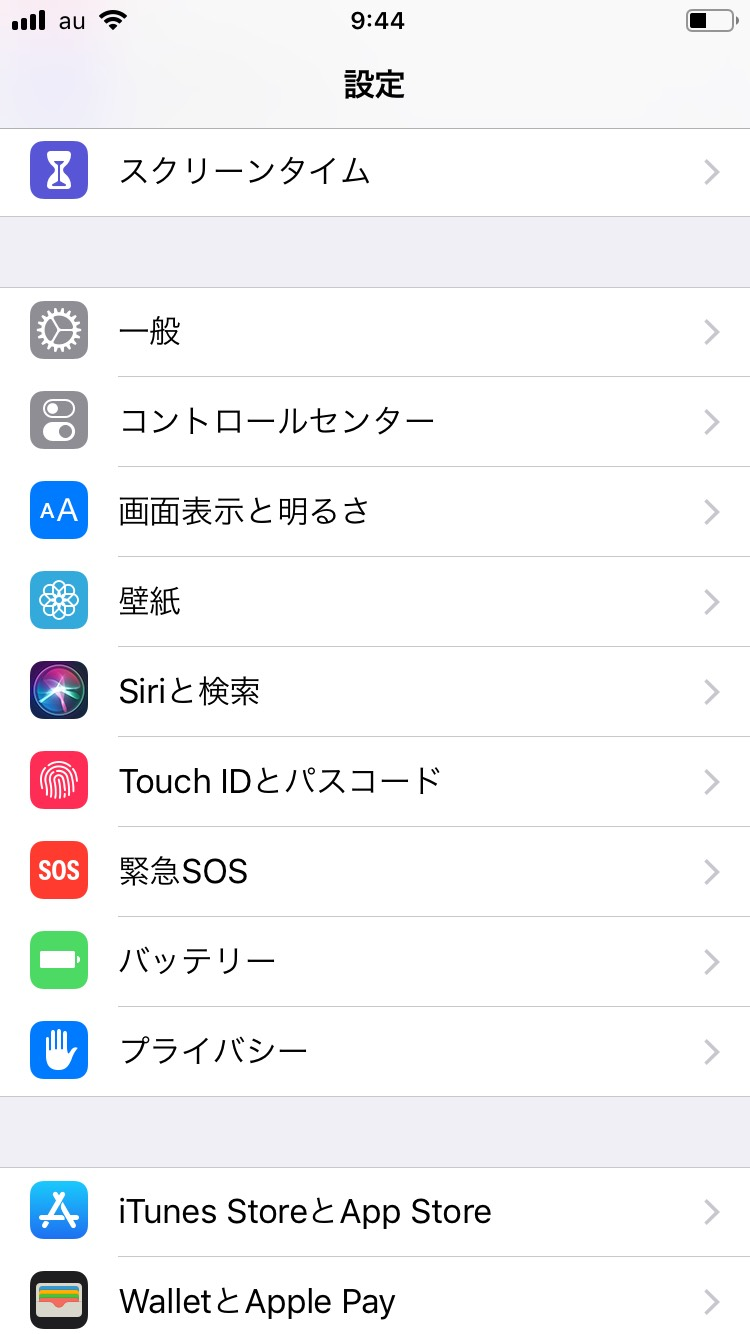Screen dimensions: 750x1334
Task: Open スクリーンタイム settings
Action: click(x=375, y=172)
